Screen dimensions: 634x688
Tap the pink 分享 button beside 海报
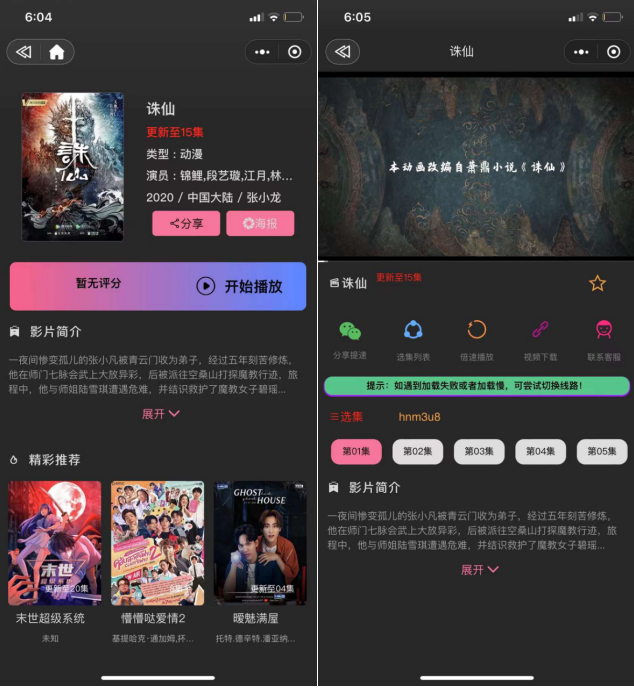coord(186,224)
